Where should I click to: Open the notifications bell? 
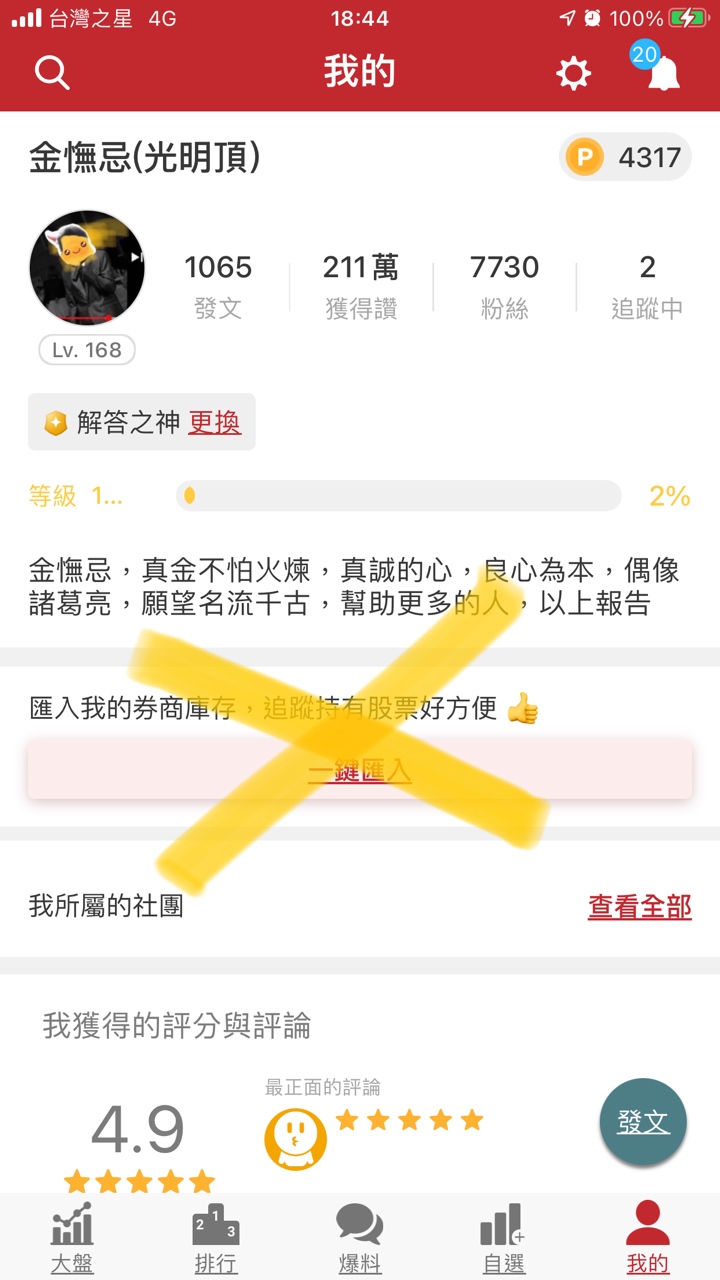point(662,73)
